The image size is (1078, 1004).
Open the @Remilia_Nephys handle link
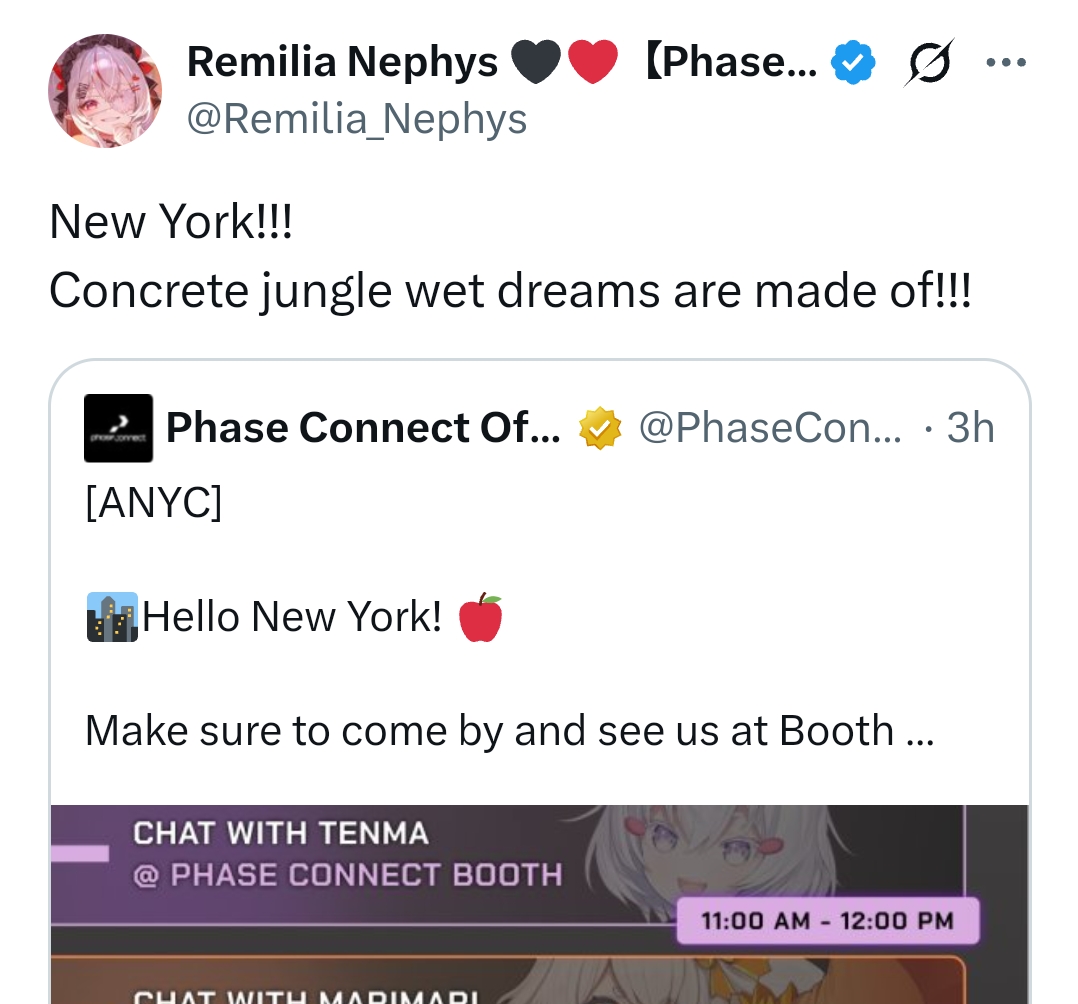356,119
